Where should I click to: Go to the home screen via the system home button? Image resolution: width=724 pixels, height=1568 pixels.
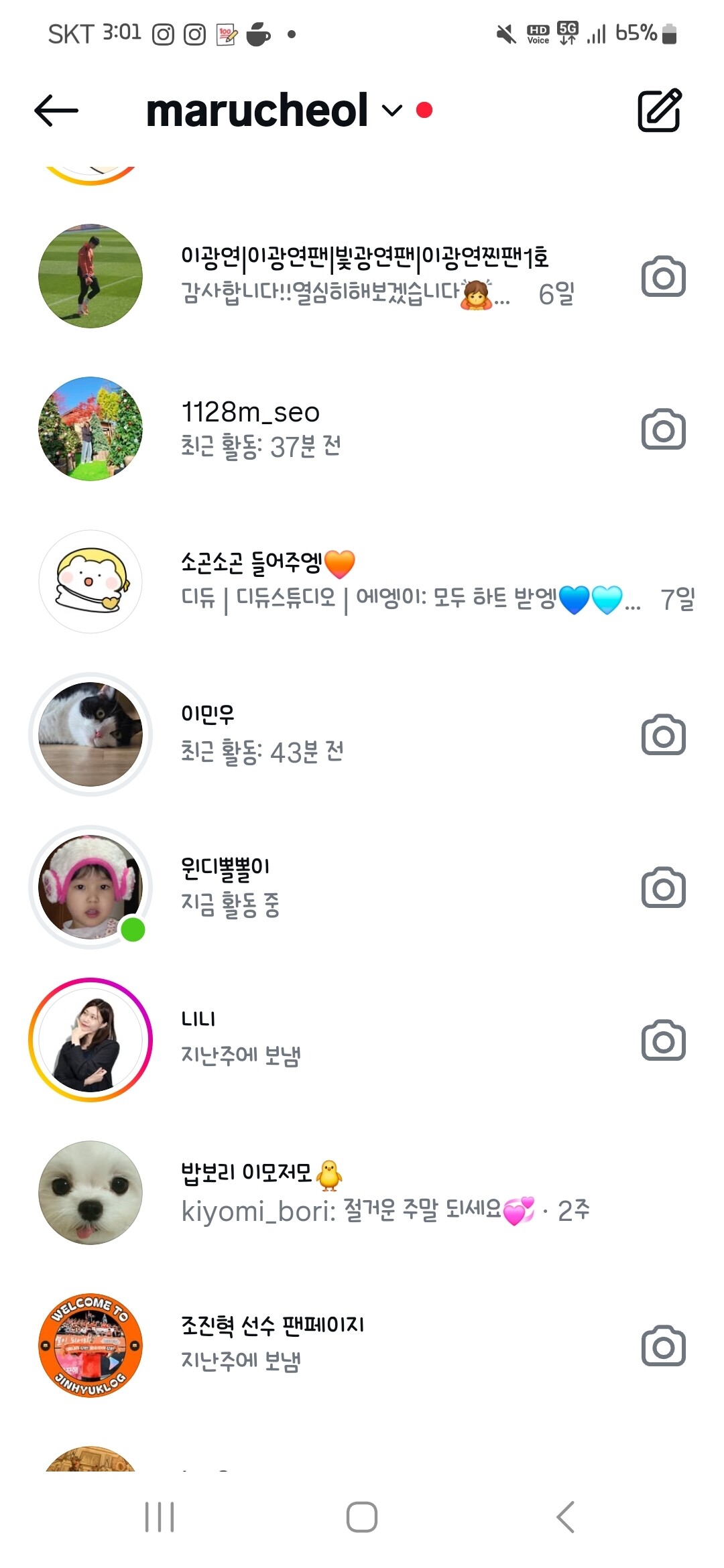362,1516
